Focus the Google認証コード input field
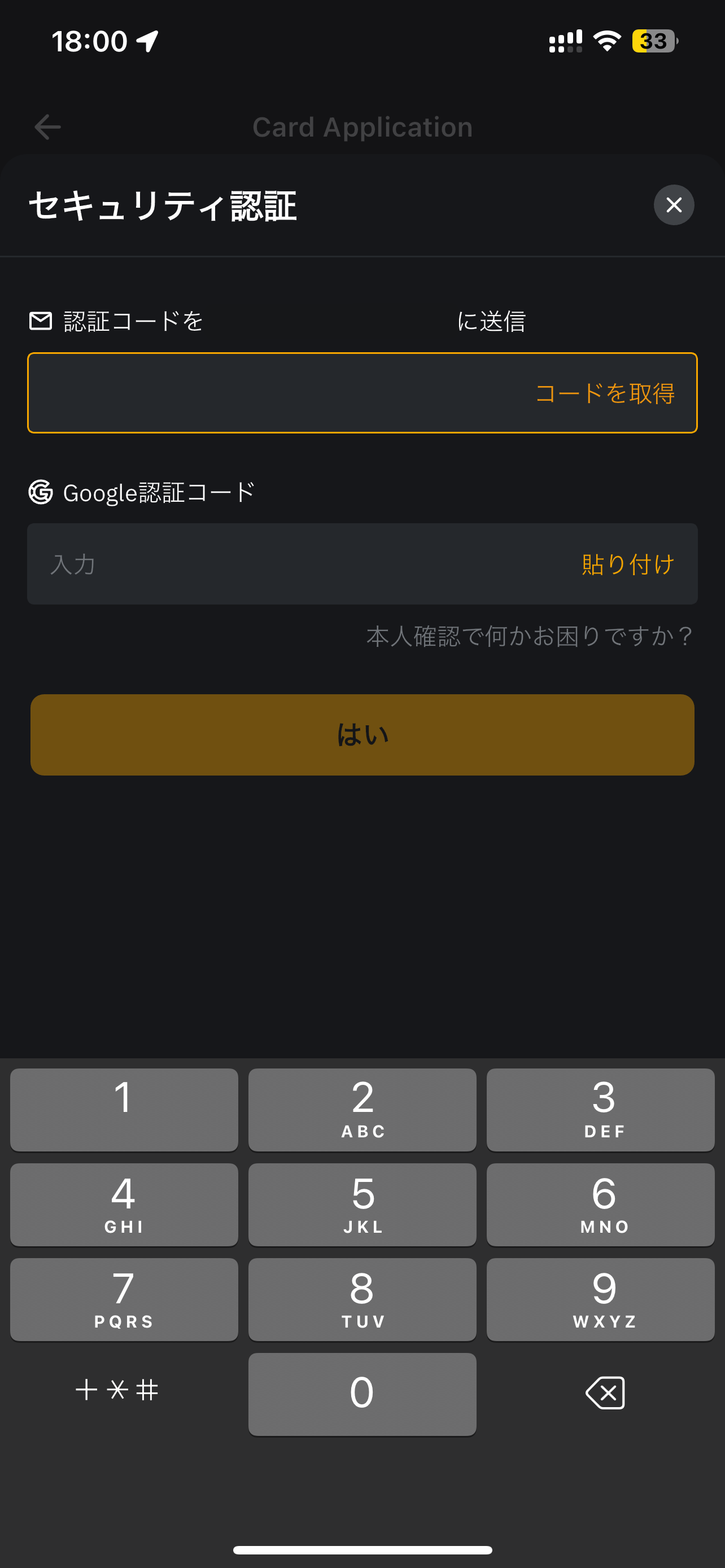Image resolution: width=725 pixels, height=1568 pixels. tap(362, 564)
